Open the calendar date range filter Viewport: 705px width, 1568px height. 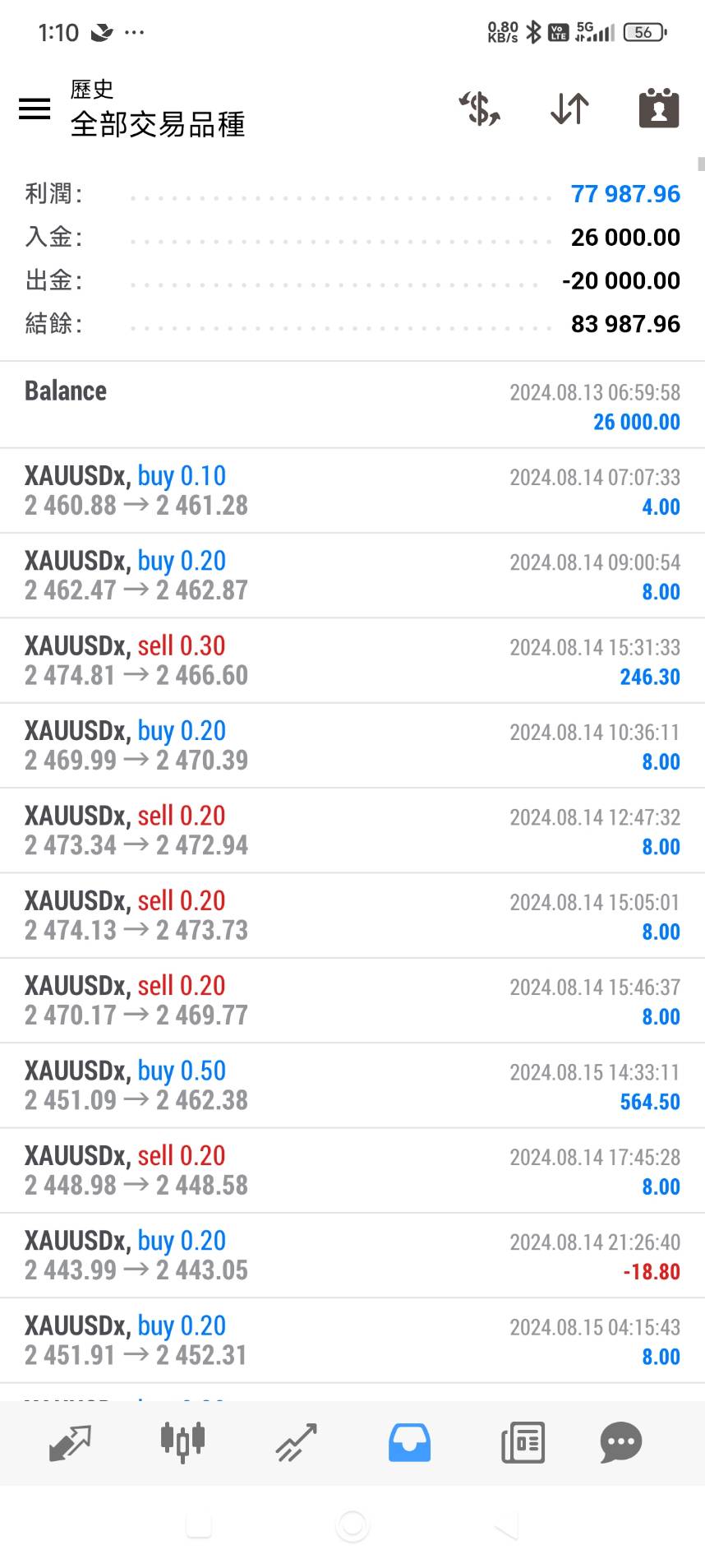pyautogui.click(x=659, y=109)
